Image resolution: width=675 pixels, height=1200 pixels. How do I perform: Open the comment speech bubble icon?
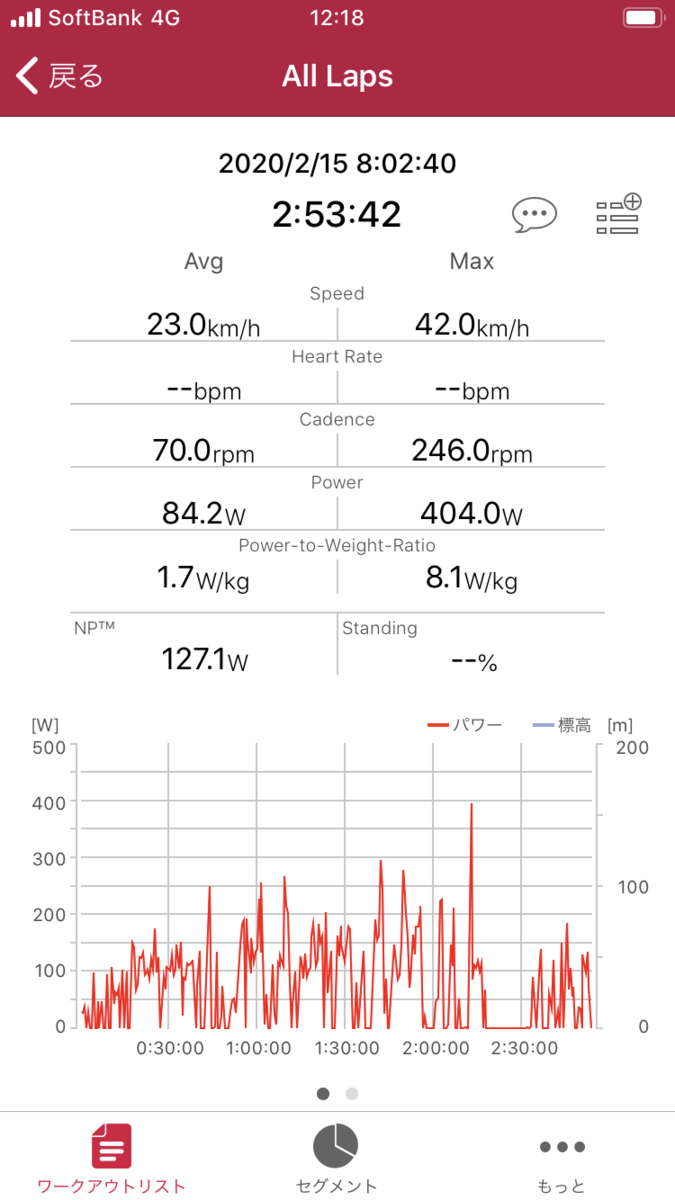[534, 214]
